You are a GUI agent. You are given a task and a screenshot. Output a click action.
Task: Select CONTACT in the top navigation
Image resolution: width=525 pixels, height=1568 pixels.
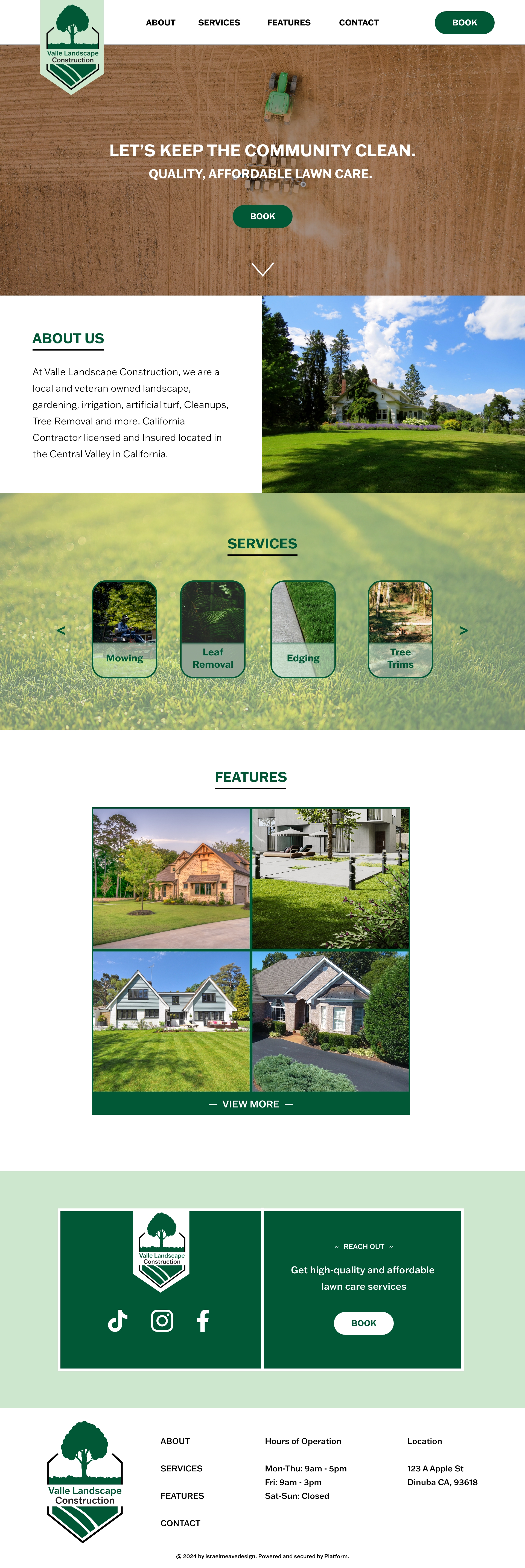pos(359,22)
